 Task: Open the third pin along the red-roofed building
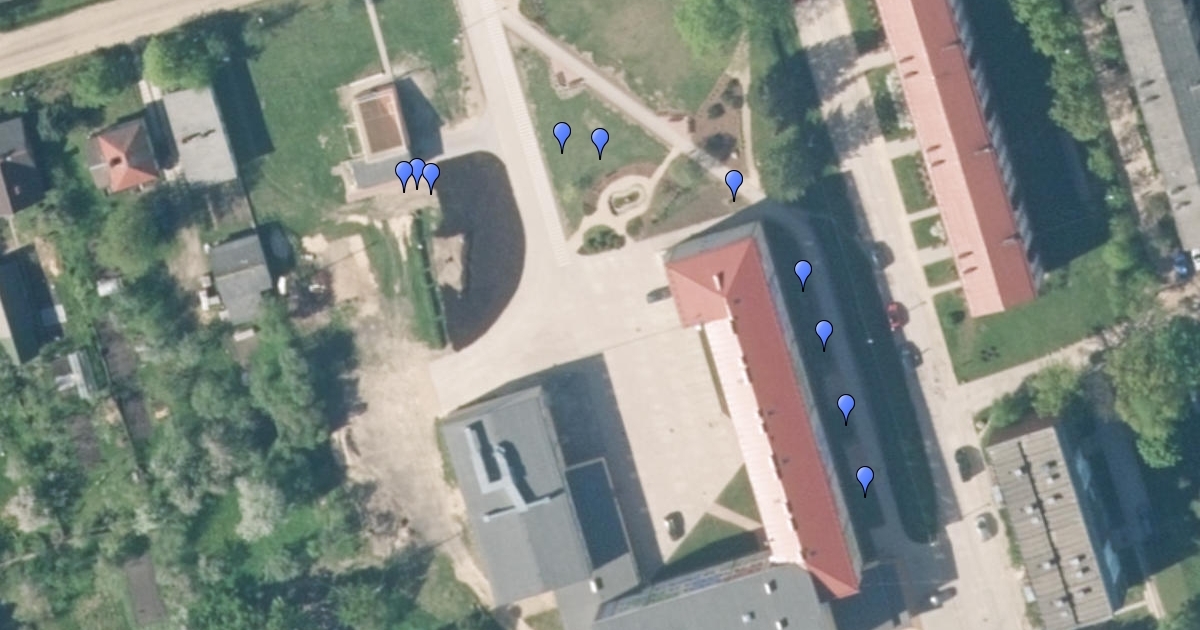pyautogui.click(x=846, y=406)
